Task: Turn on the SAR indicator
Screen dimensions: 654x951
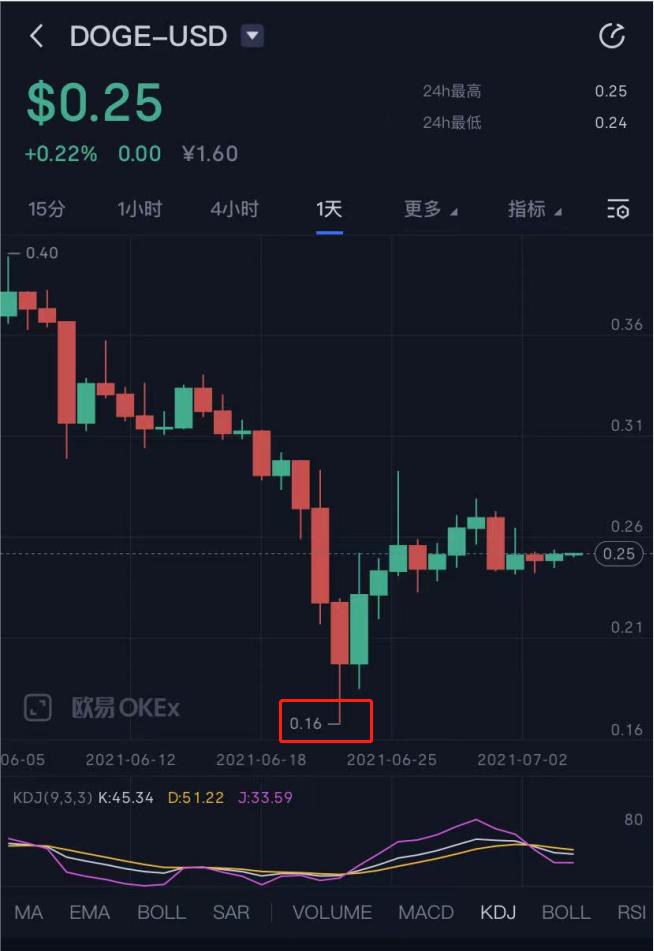Action: tap(231, 912)
